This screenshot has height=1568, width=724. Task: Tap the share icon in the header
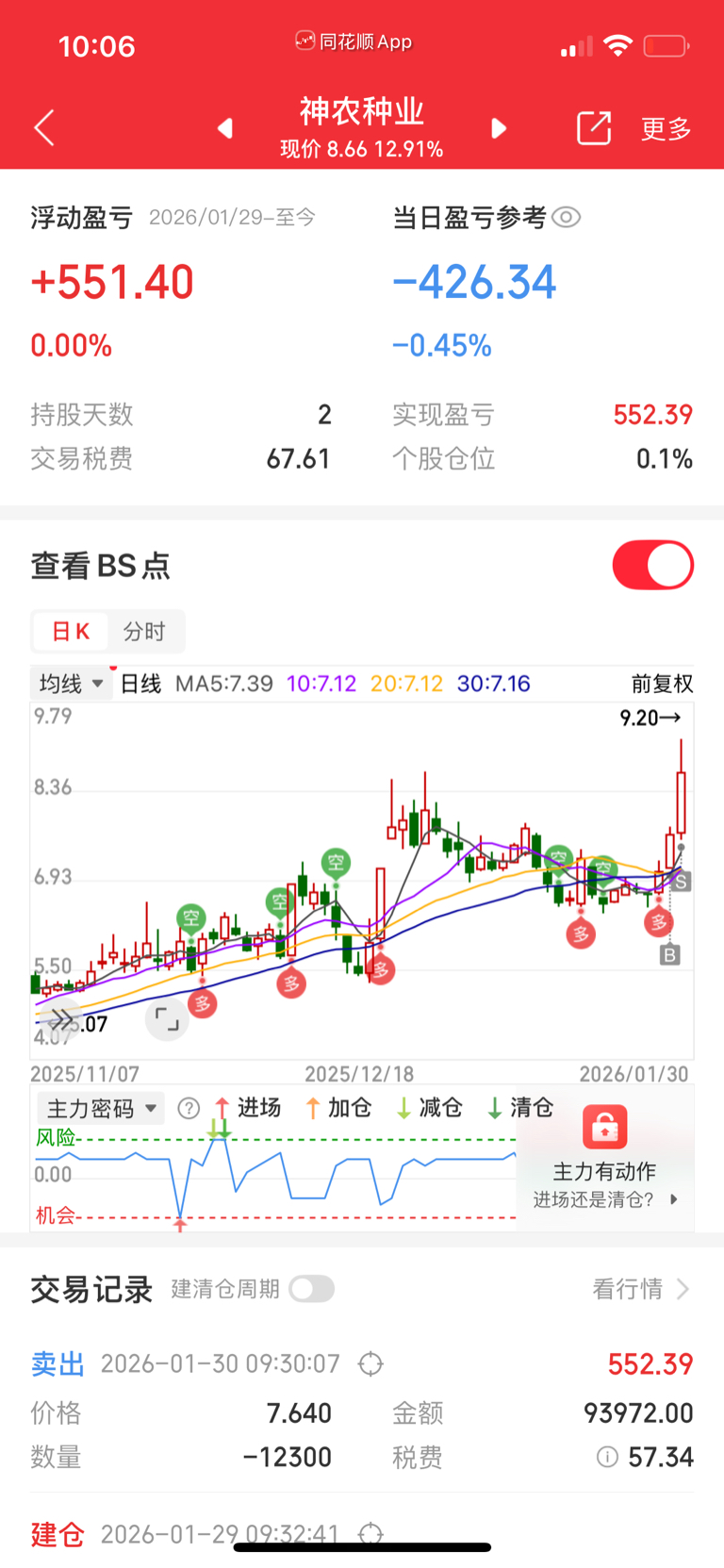(x=594, y=128)
